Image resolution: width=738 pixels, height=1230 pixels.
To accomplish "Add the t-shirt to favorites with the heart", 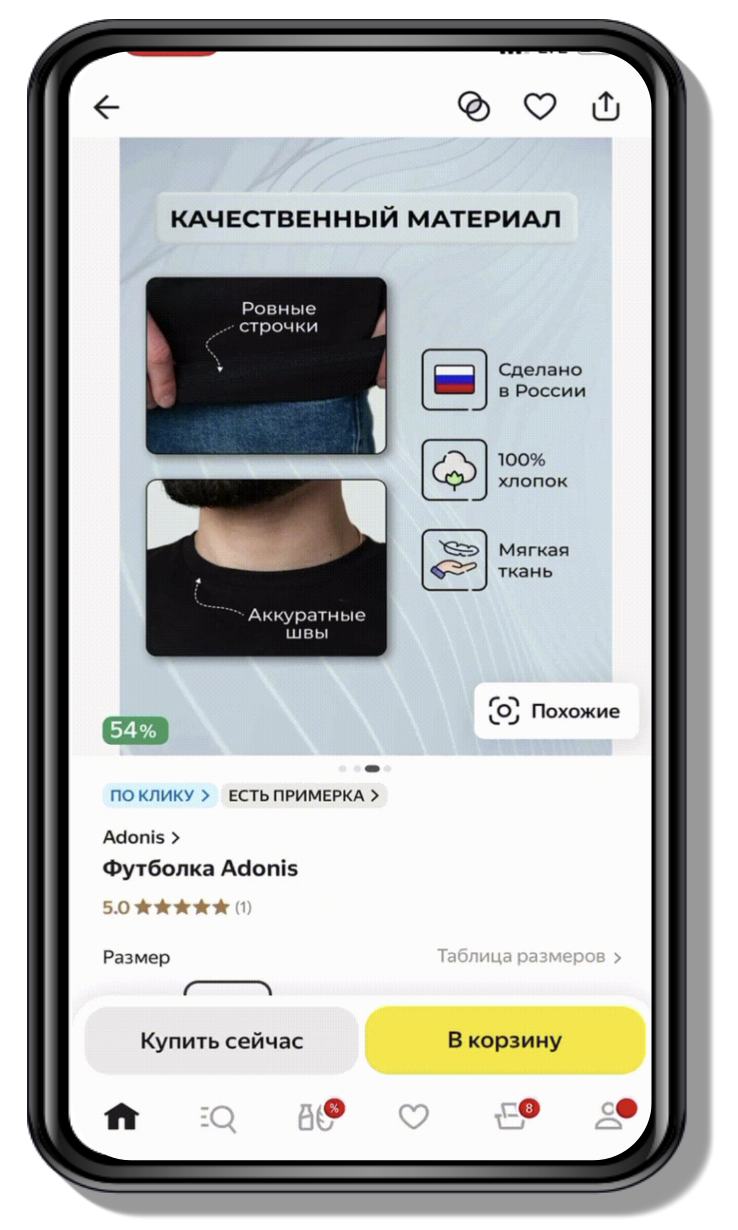I will click(x=540, y=106).
